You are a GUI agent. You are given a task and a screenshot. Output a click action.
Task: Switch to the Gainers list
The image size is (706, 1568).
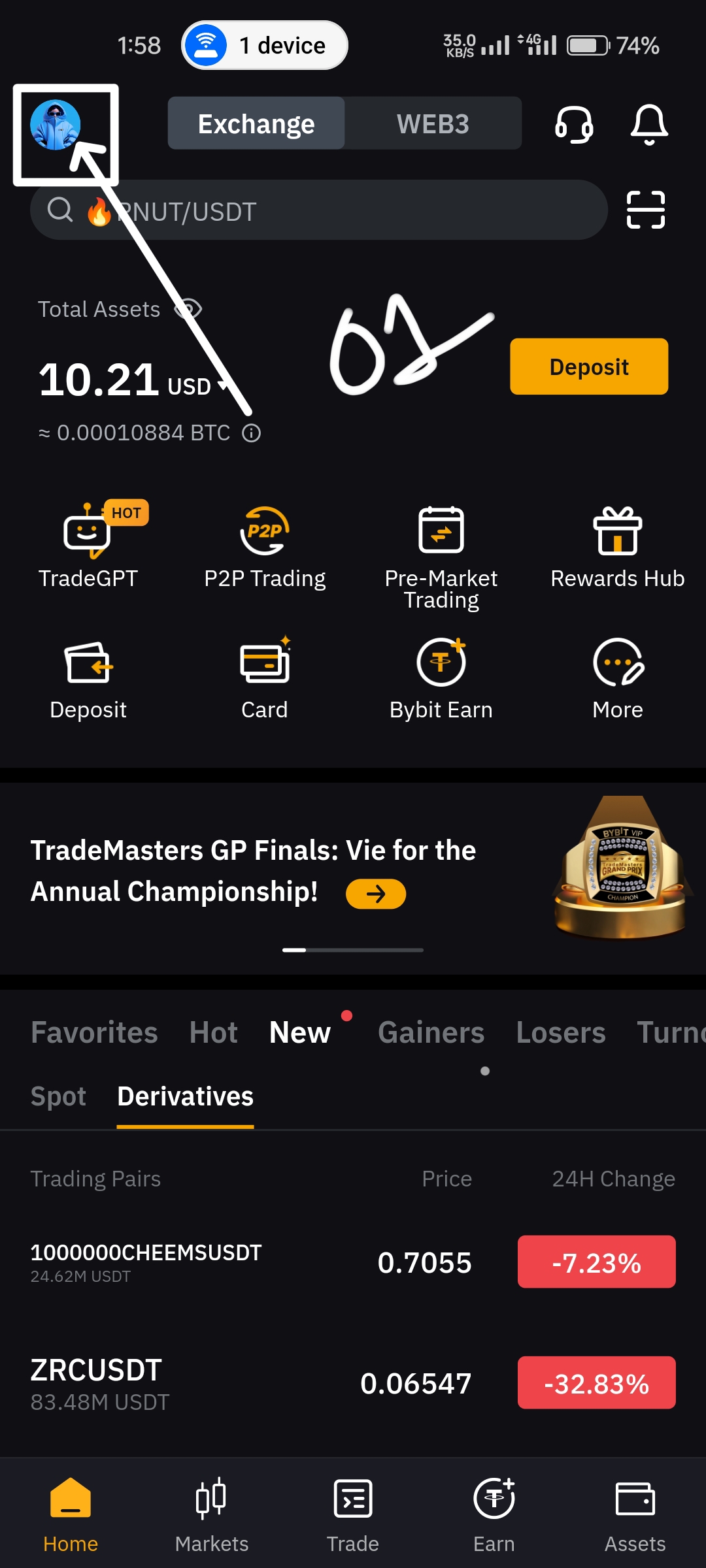pos(431,1033)
